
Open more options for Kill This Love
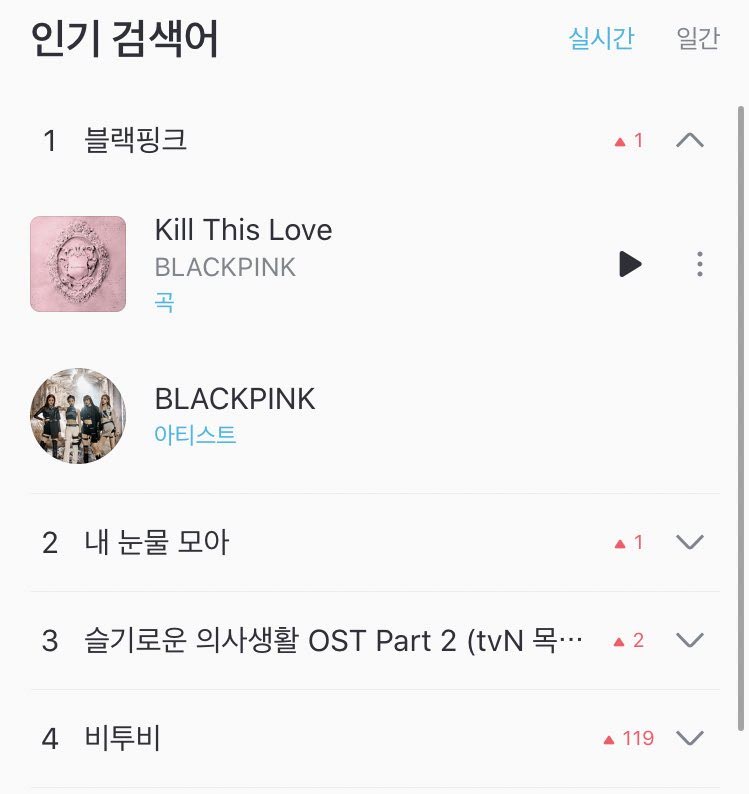(699, 264)
